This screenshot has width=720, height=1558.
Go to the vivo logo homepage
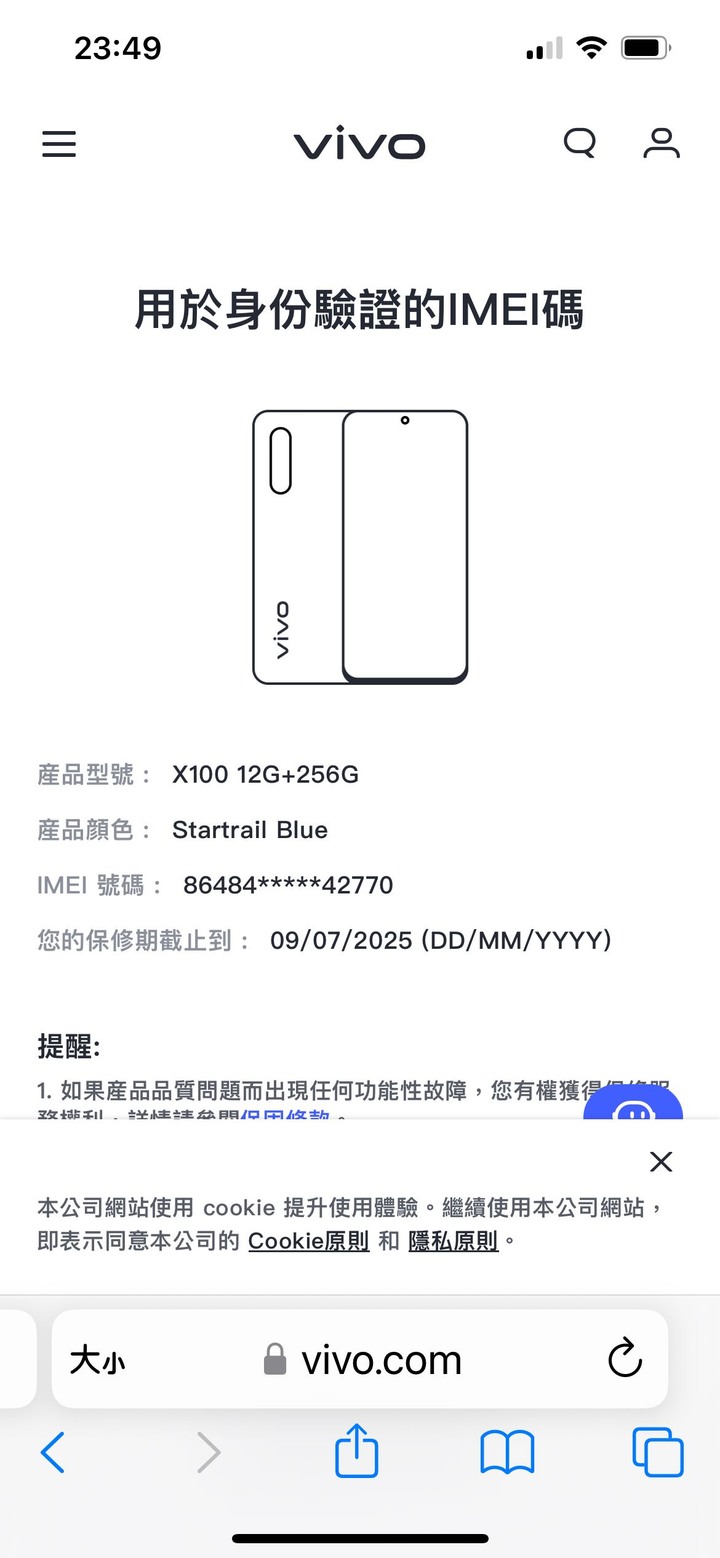click(359, 145)
